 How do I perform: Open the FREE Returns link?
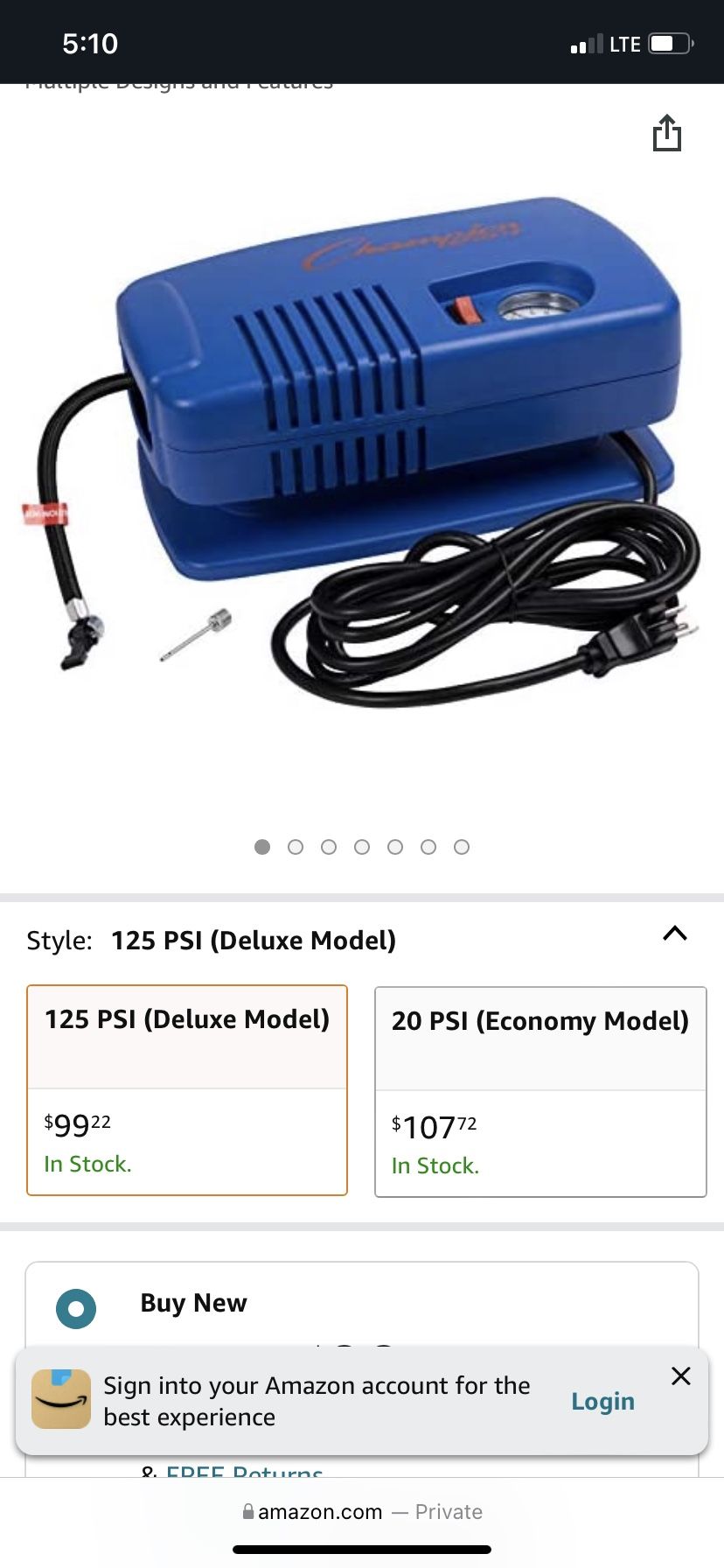click(243, 1473)
